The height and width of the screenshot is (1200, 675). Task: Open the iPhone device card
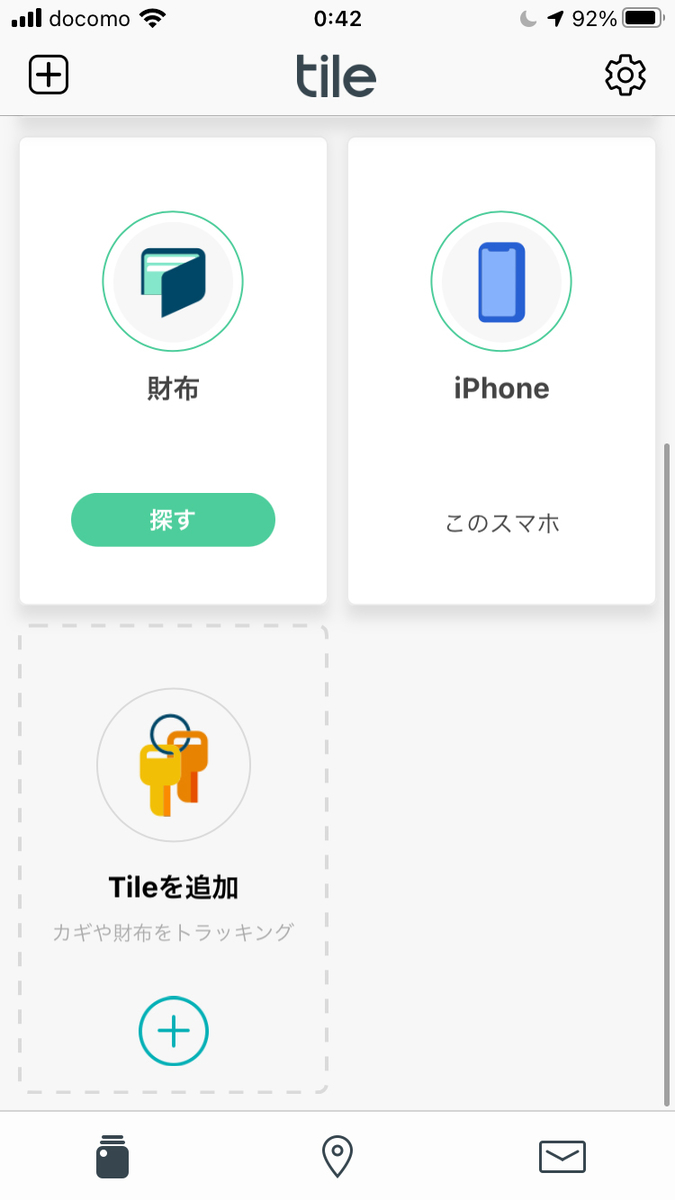tap(501, 370)
